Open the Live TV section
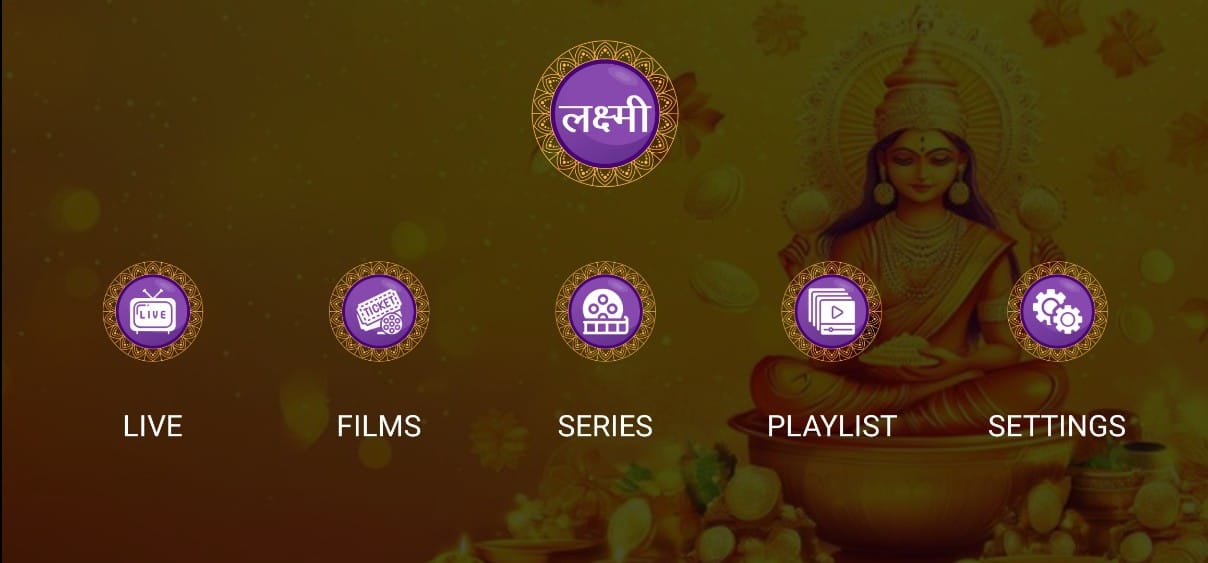This screenshot has width=1208, height=563. [x=153, y=312]
